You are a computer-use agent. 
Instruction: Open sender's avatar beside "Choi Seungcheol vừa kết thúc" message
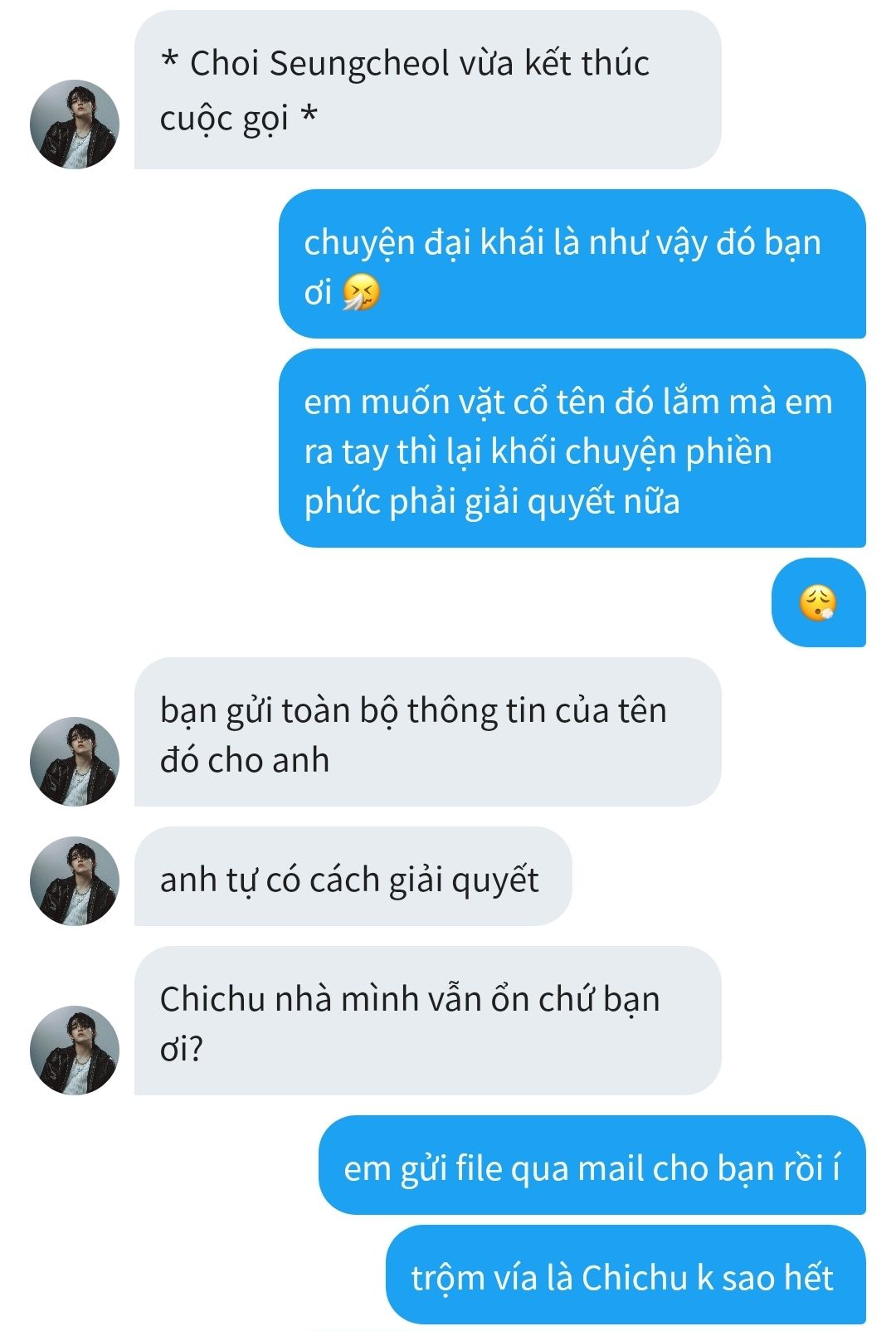(x=75, y=124)
